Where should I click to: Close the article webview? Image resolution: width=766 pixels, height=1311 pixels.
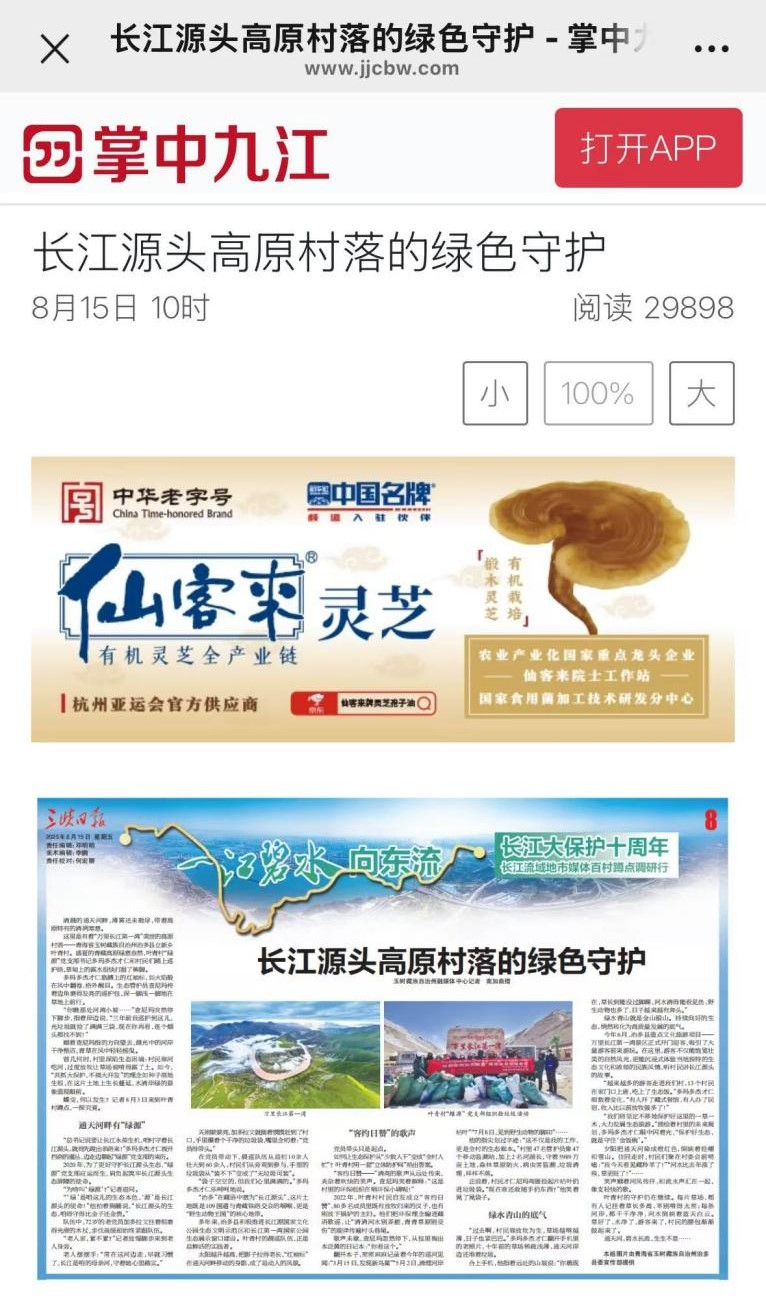[54, 47]
